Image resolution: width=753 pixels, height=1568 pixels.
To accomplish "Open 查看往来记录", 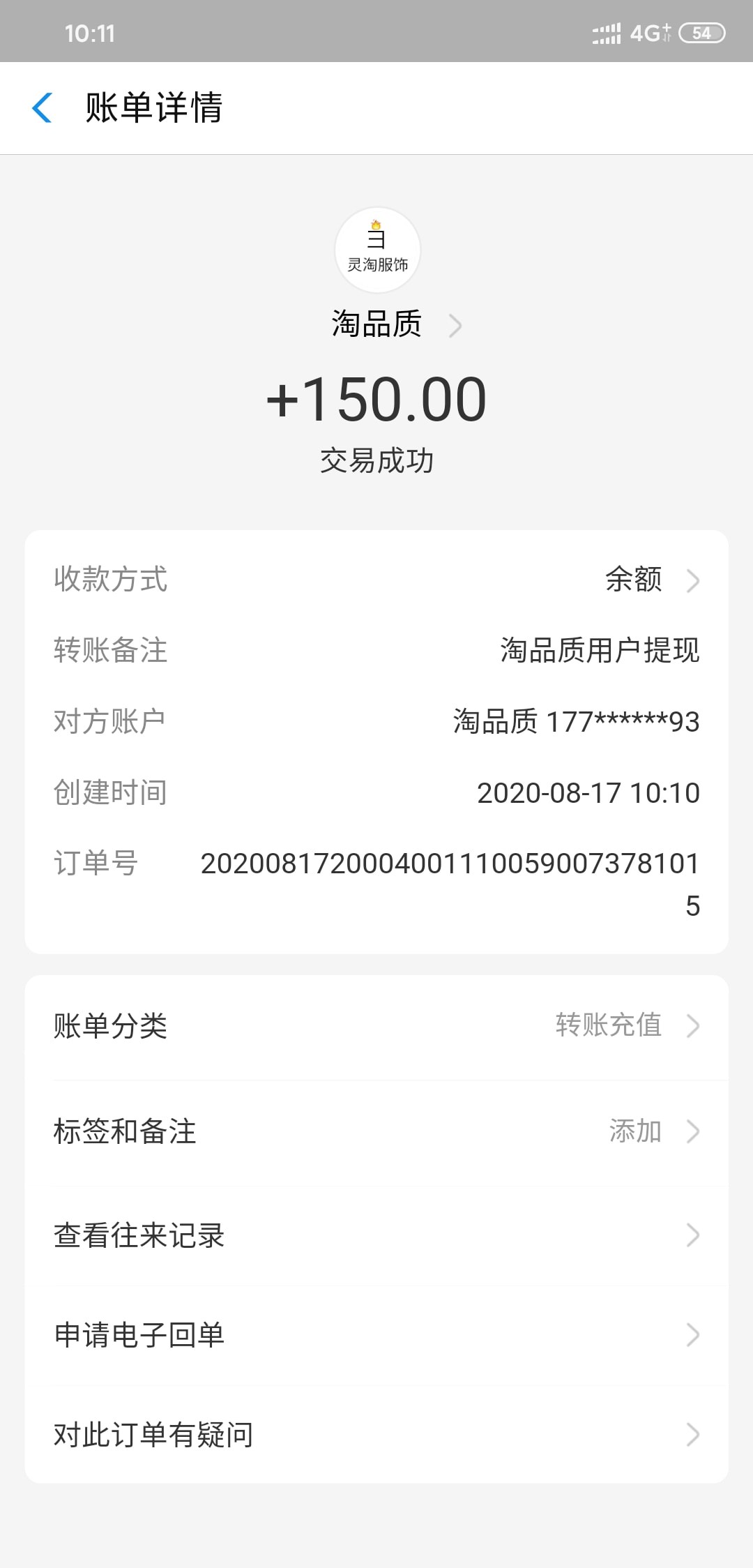I will [x=376, y=1235].
